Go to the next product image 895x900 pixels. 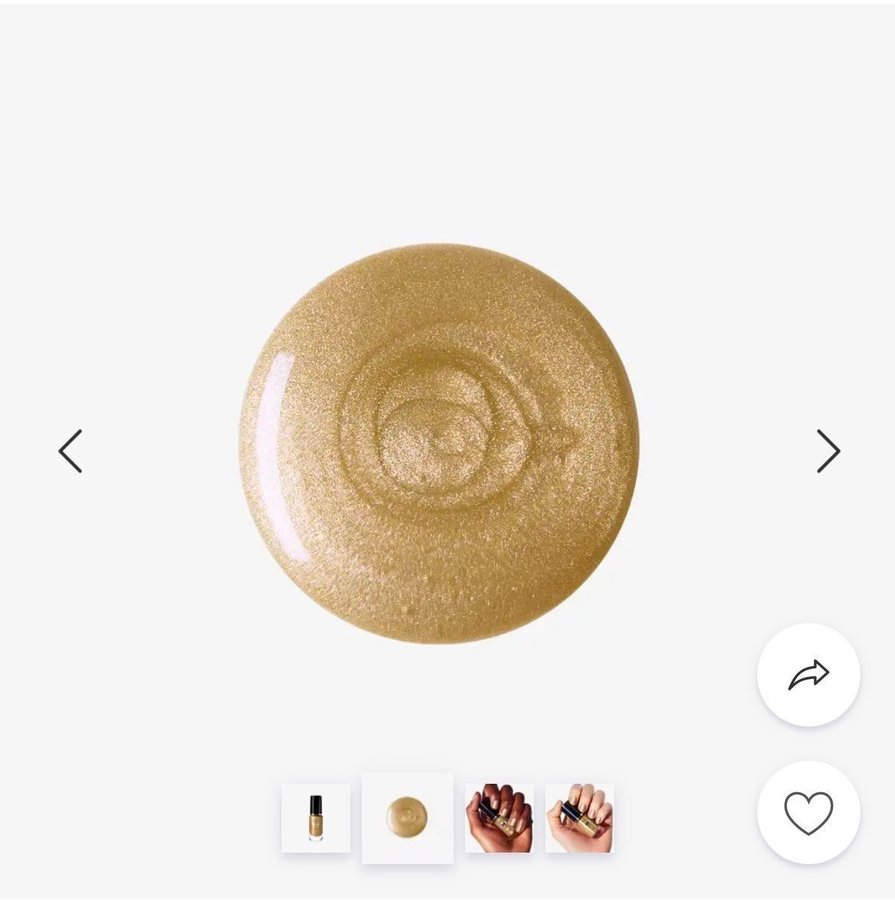click(827, 451)
